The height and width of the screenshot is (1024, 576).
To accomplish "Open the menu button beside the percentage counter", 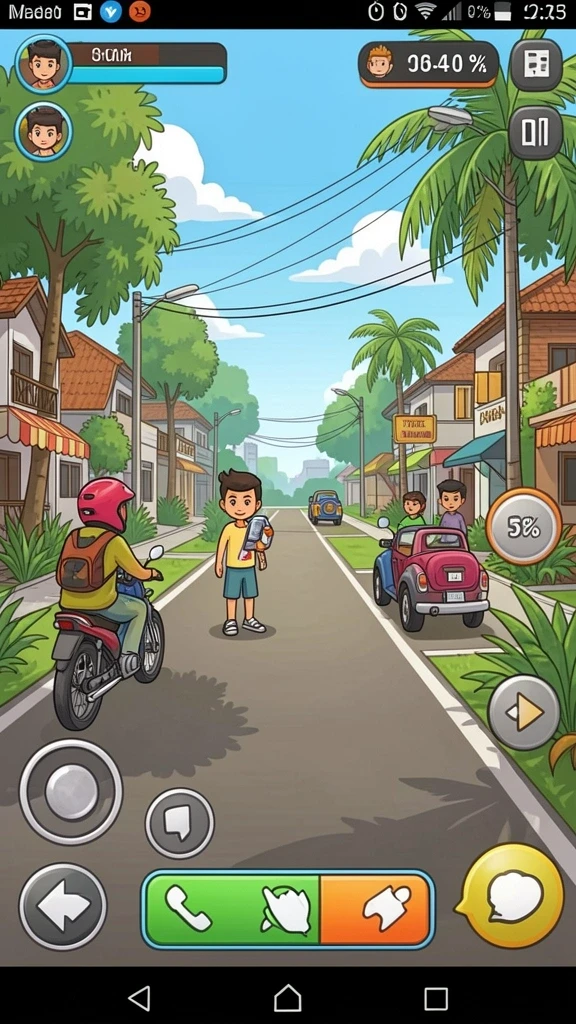I will [x=536, y=64].
